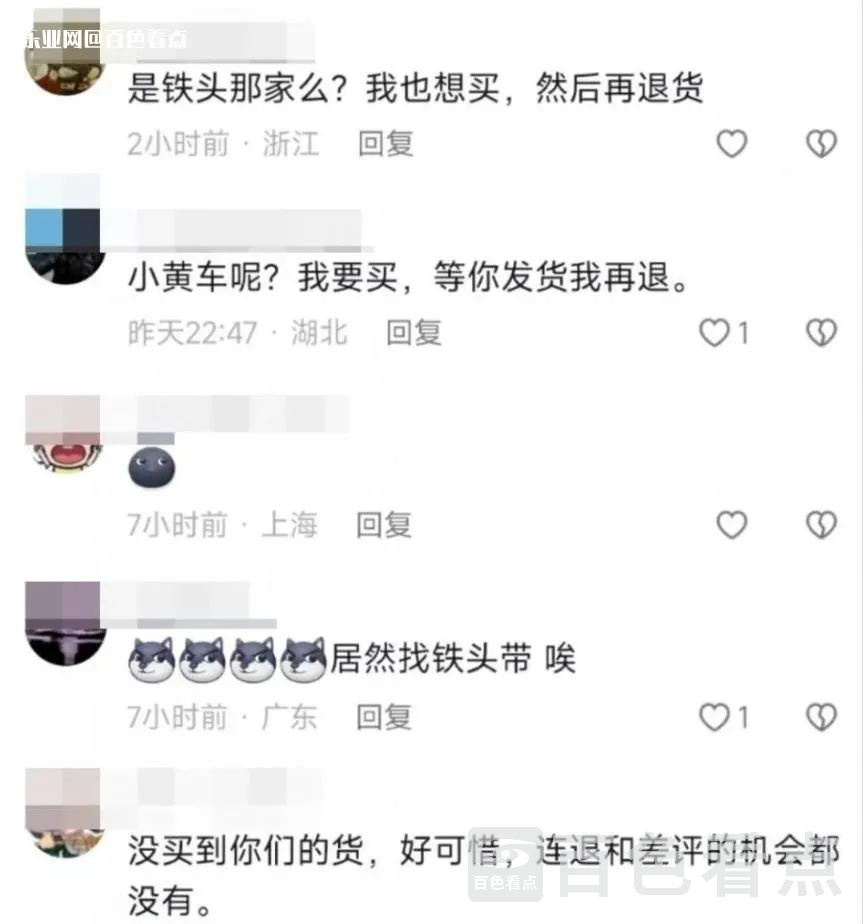
Task: Reply to the comment "居然找铁头带 唉"
Action: coord(385,716)
